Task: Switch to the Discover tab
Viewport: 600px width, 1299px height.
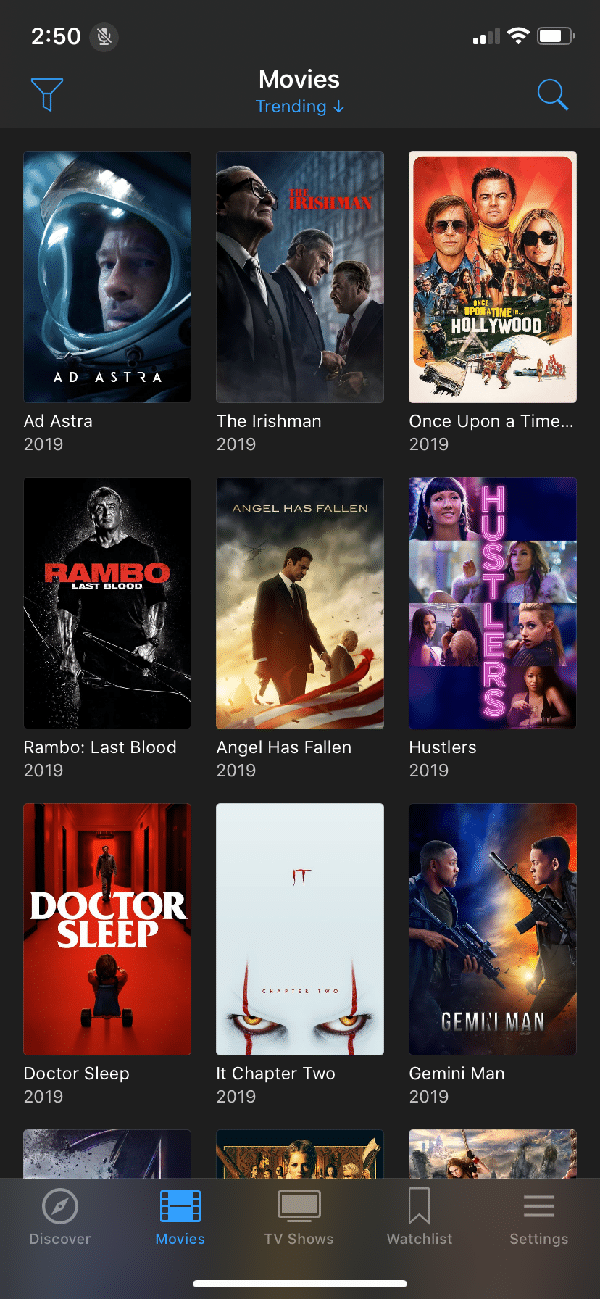Action: 60,1217
